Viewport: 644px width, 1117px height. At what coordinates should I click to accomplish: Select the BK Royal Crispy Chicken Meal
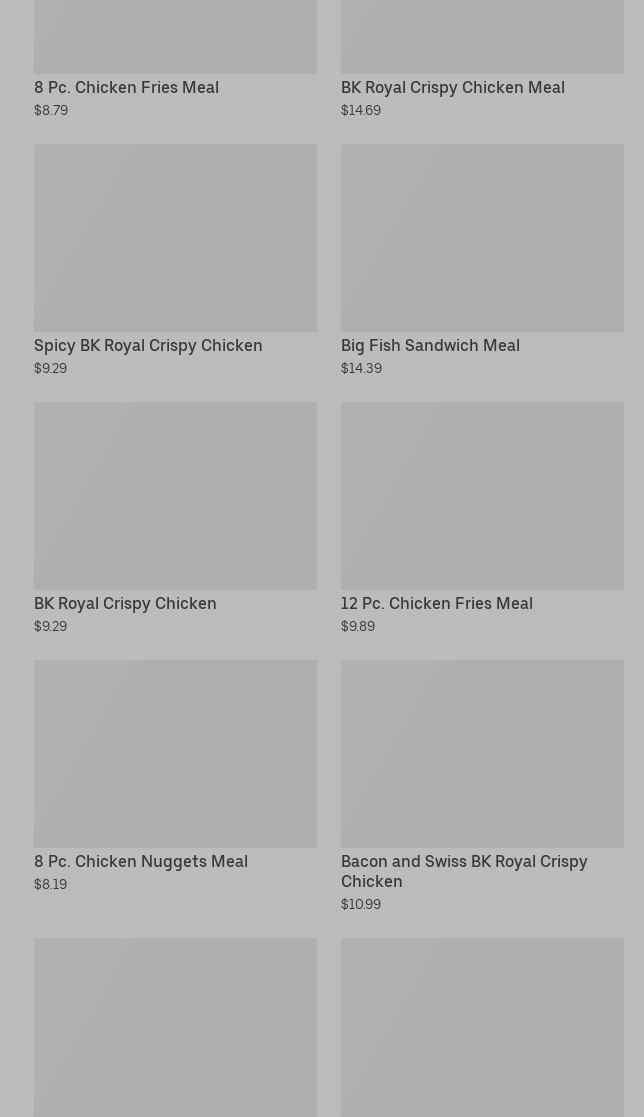coord(452,87)
